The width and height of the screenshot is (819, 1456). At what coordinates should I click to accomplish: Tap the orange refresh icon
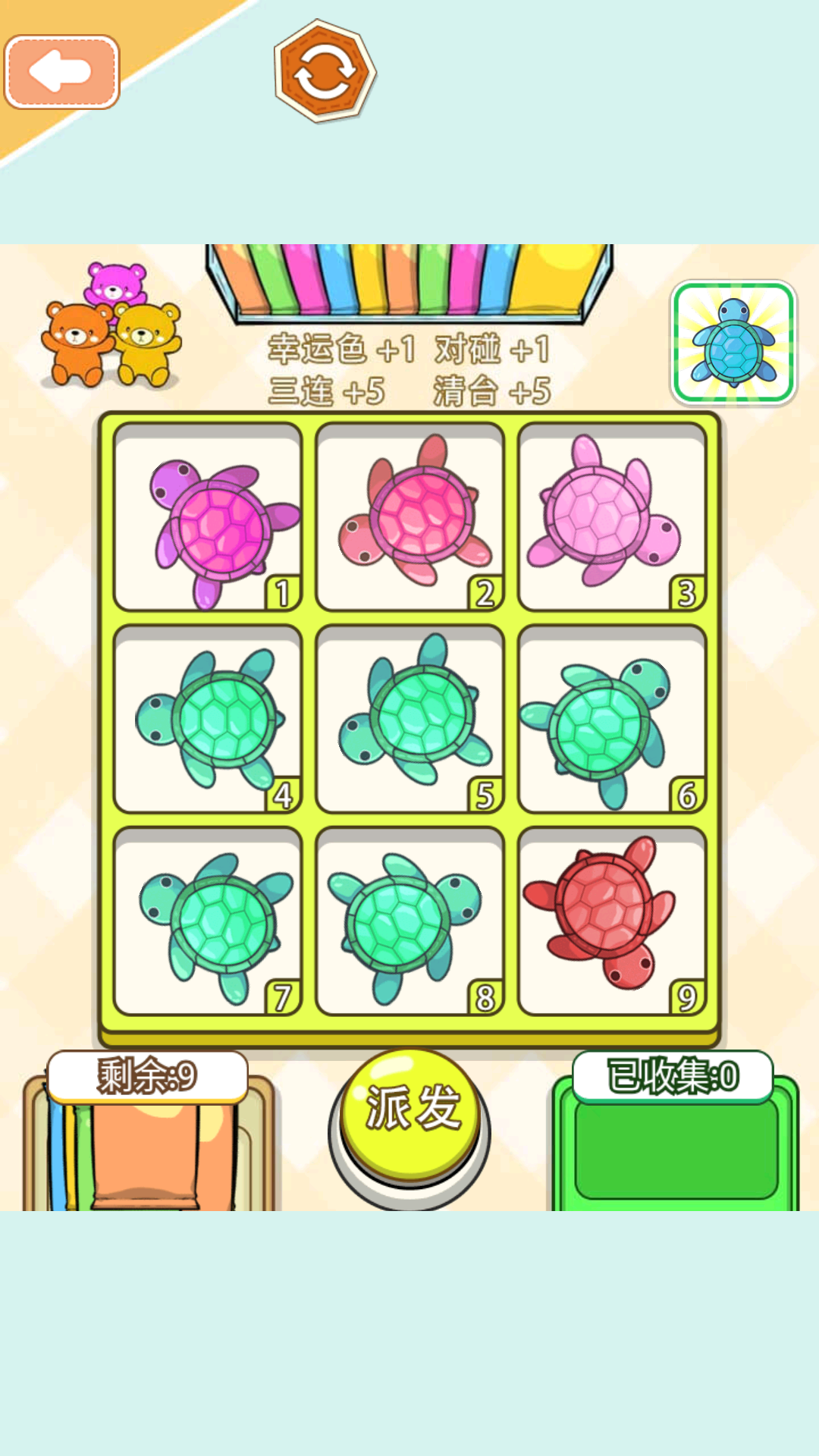(x=325, y=71)
